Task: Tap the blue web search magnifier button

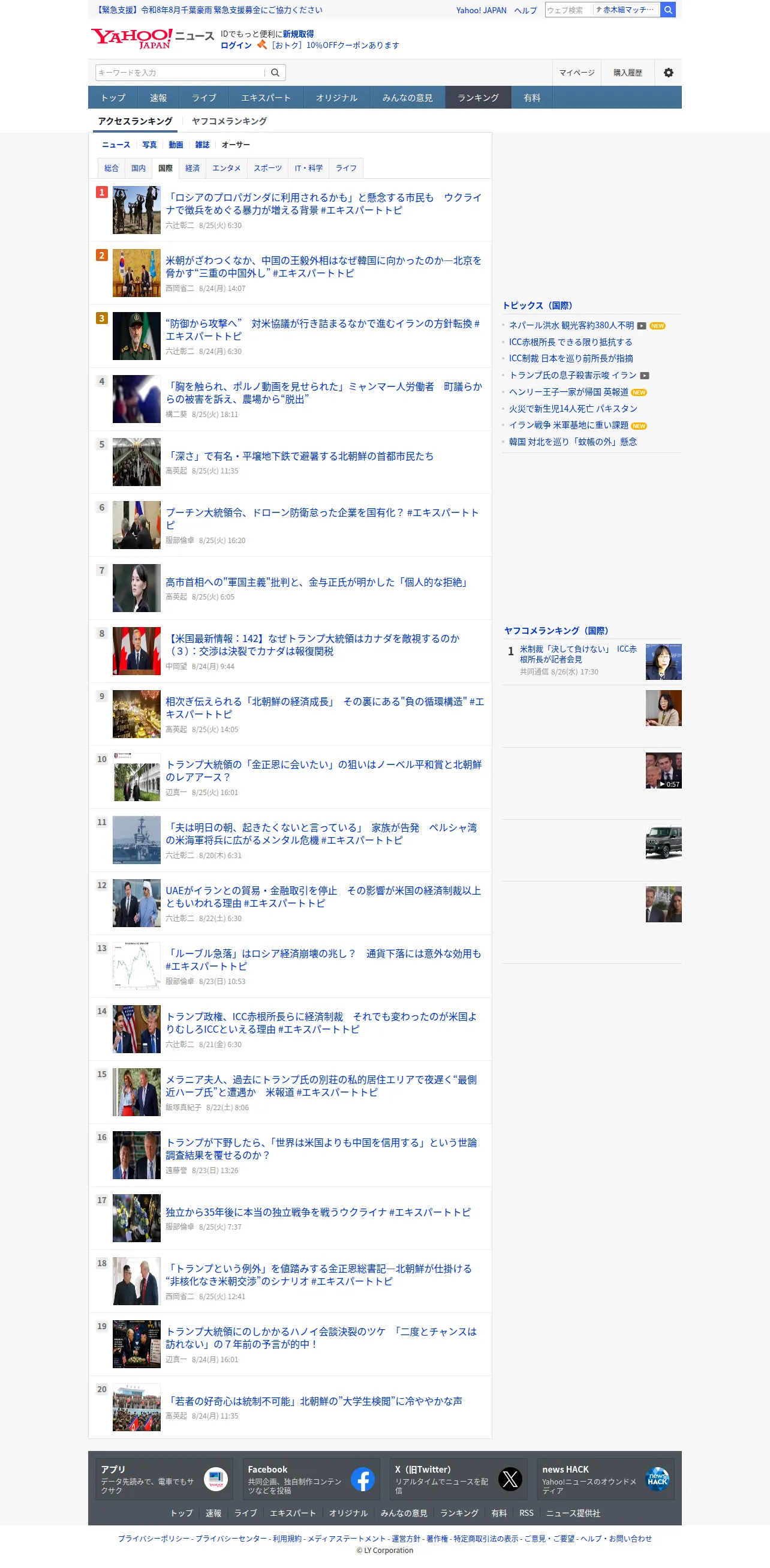Action: [668, 10]
